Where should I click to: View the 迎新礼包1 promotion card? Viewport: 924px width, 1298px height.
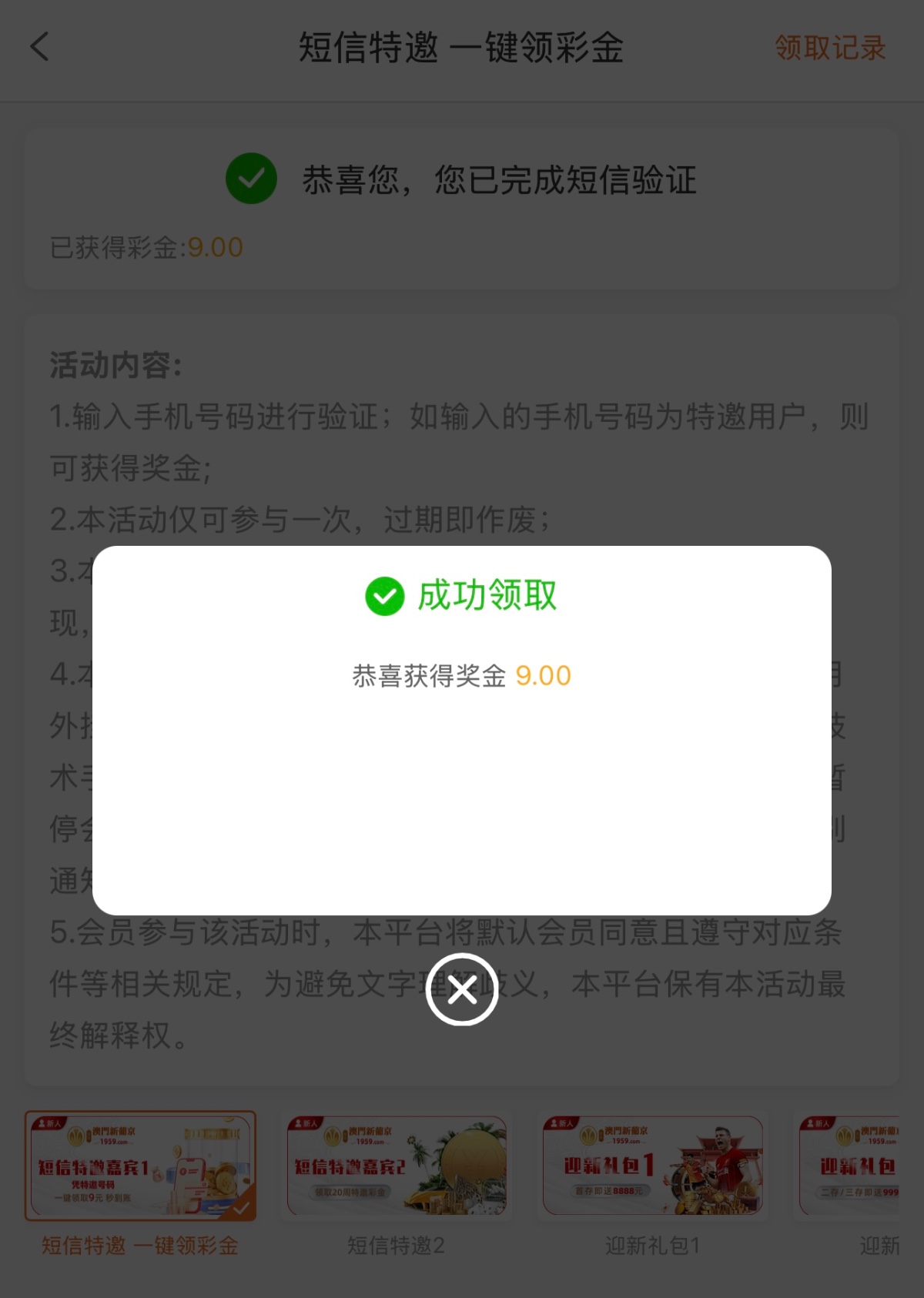tap(652, 1166)
